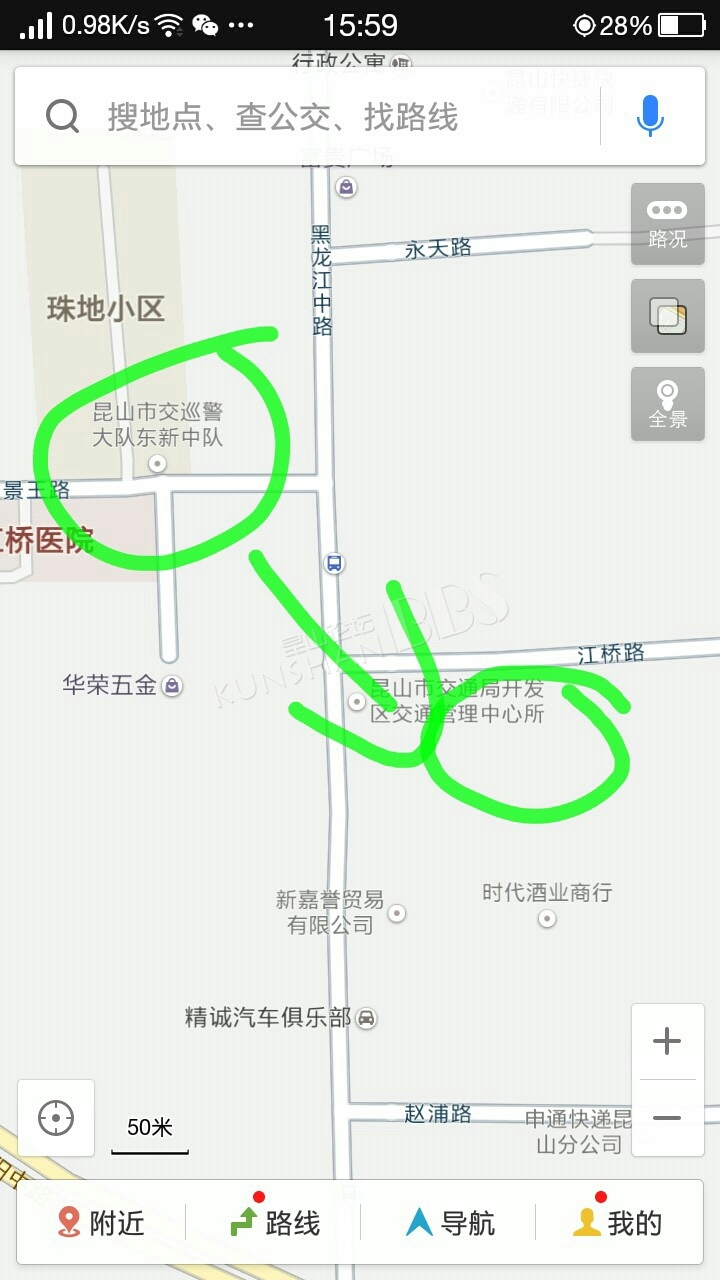
Task: Tap the bus stop icon on 黑龙江中路
Action: tap(335, 563)
